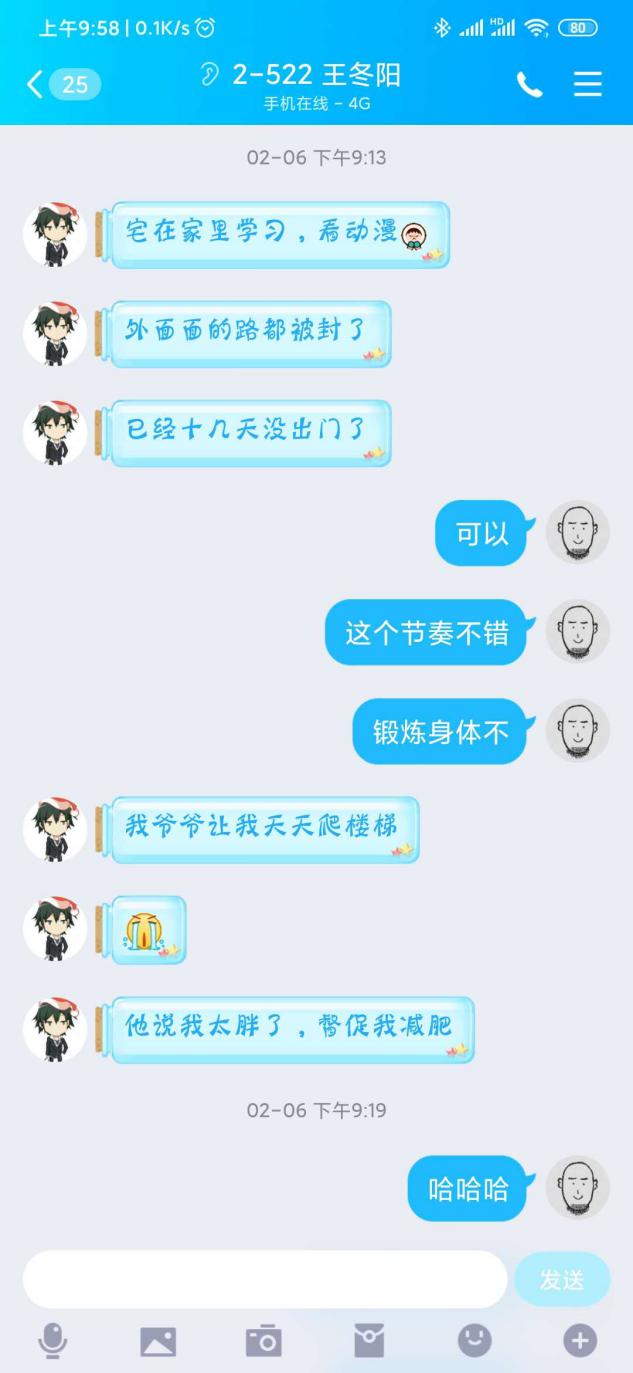Go back to the message list

point(62,84)
